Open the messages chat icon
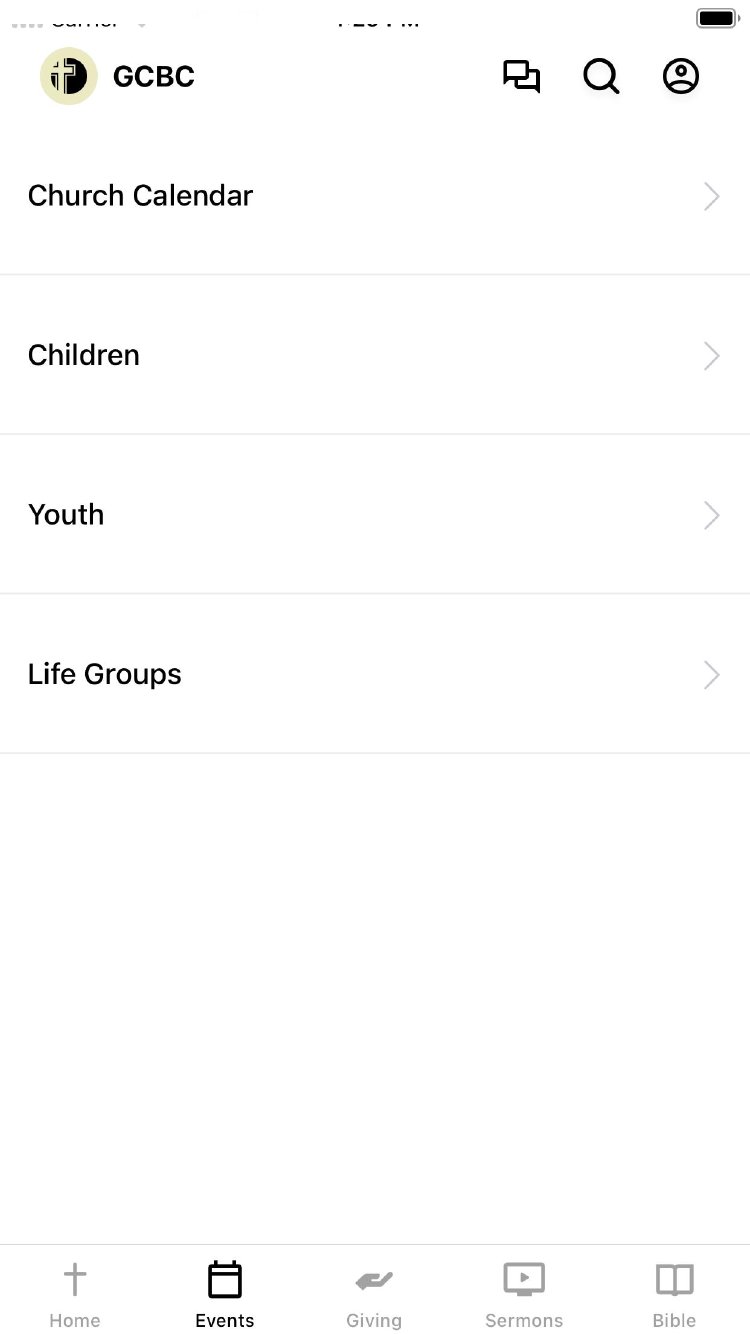Image resolution: width=750 pixels, height=1334 pixels. tap(521, 77)
